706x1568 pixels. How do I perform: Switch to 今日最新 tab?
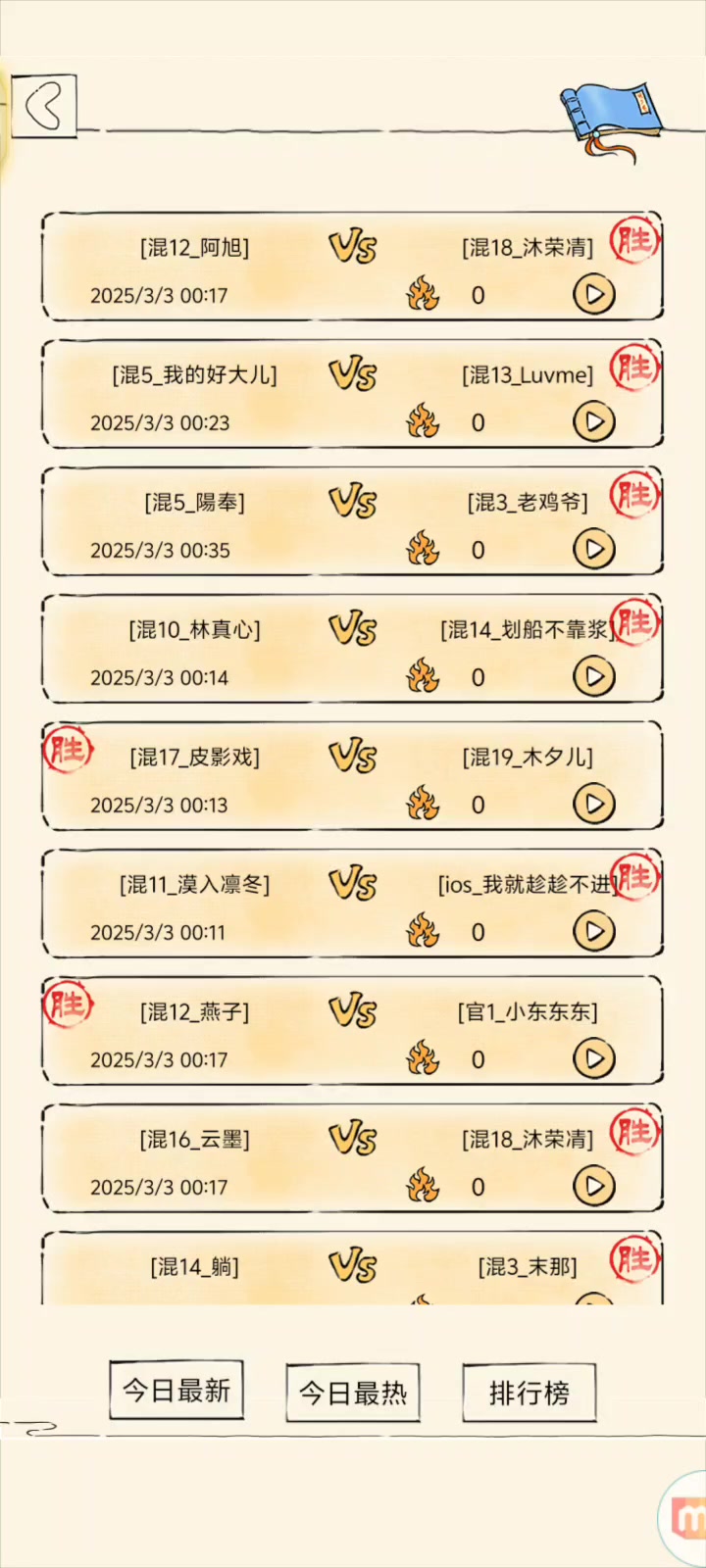[x=176, y=1391]
